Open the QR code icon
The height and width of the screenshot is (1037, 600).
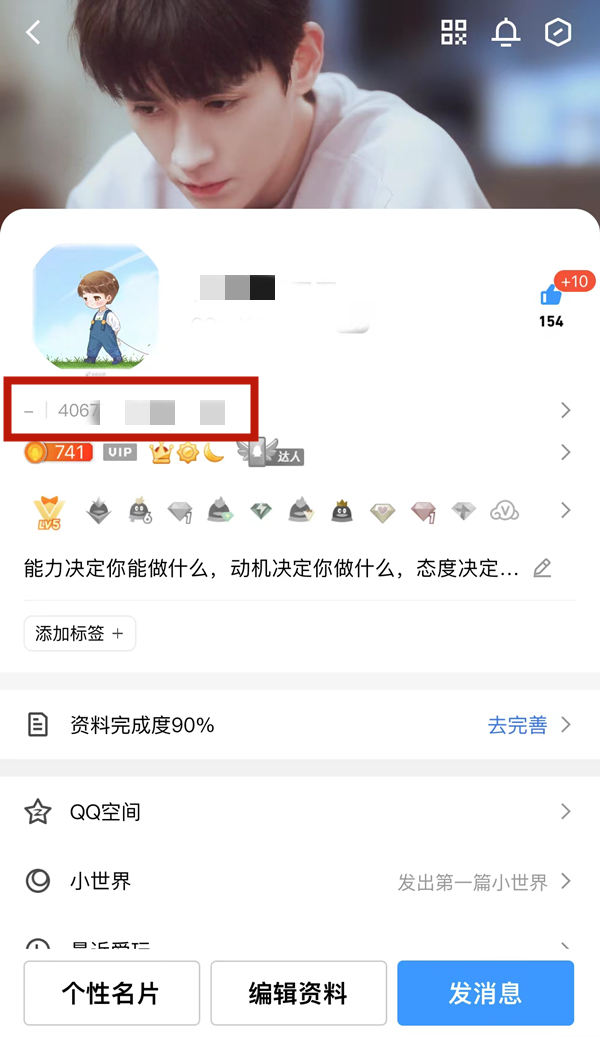coord(454,33)
